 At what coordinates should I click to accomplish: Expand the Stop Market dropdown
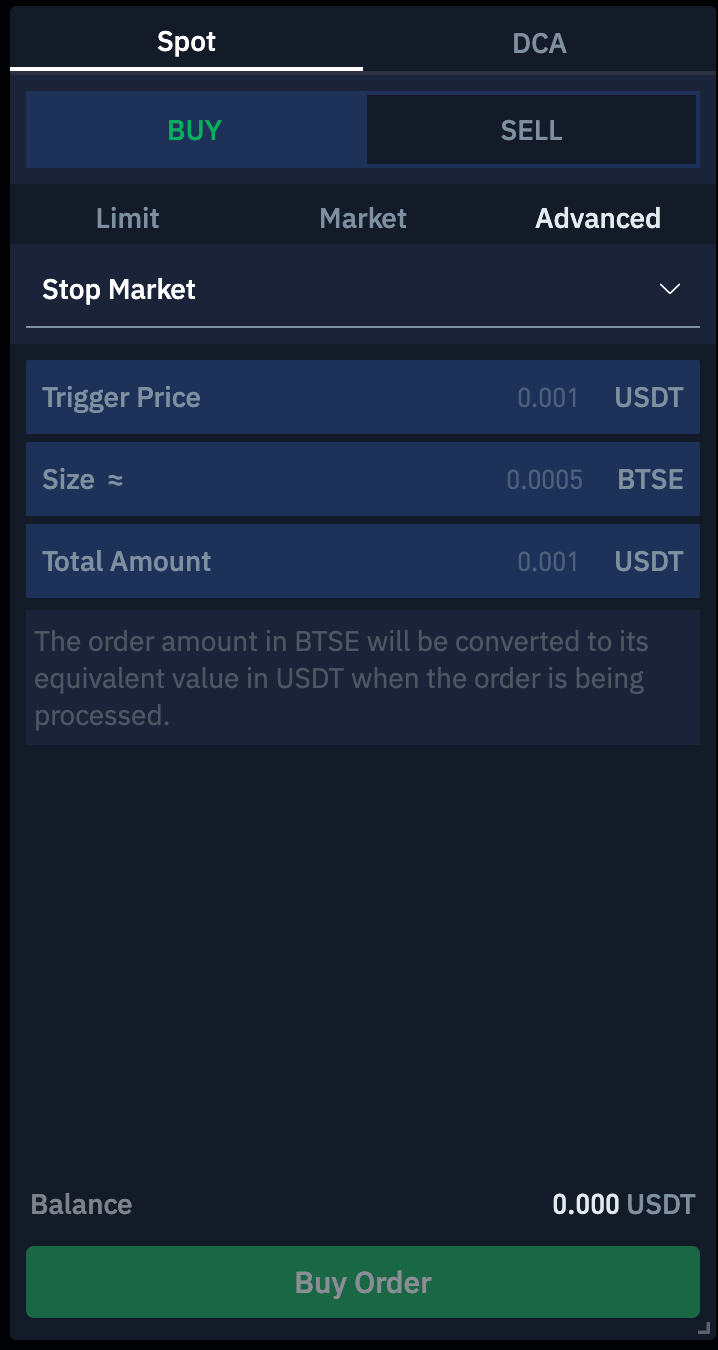coord(362,290)
